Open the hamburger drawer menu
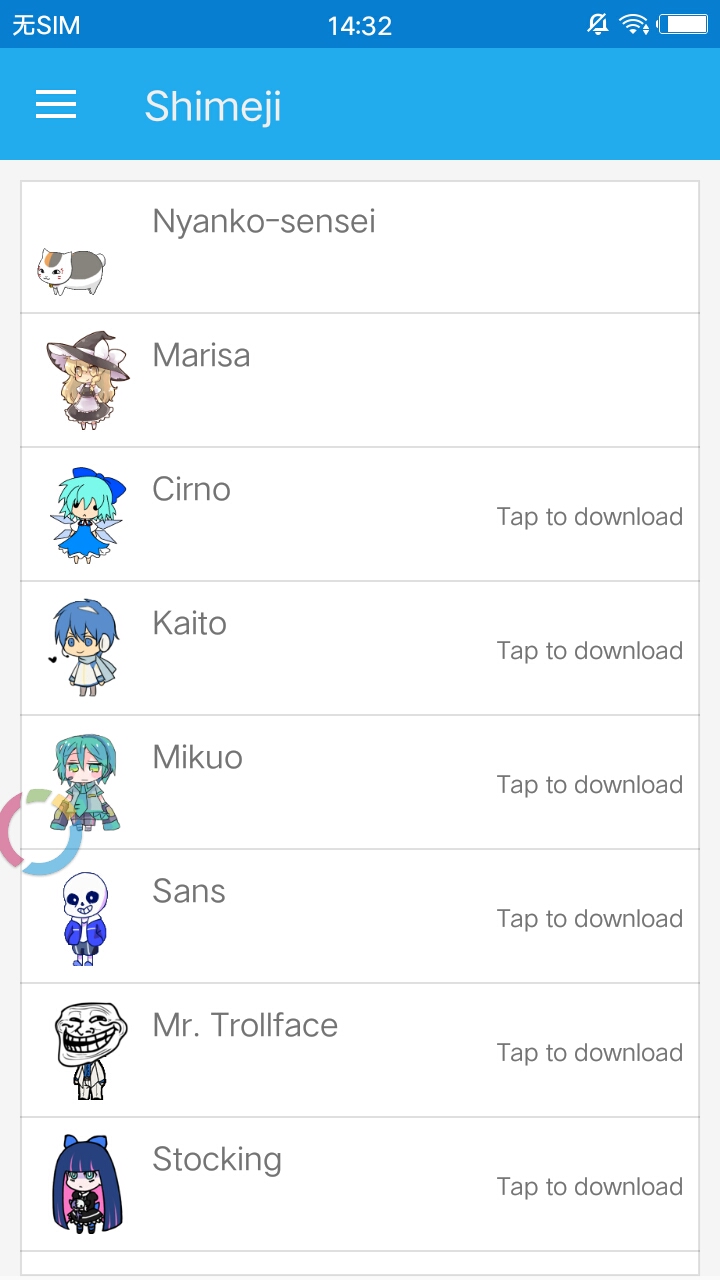The width and height of the screenshot is (720, 1280). click(56, 105)
